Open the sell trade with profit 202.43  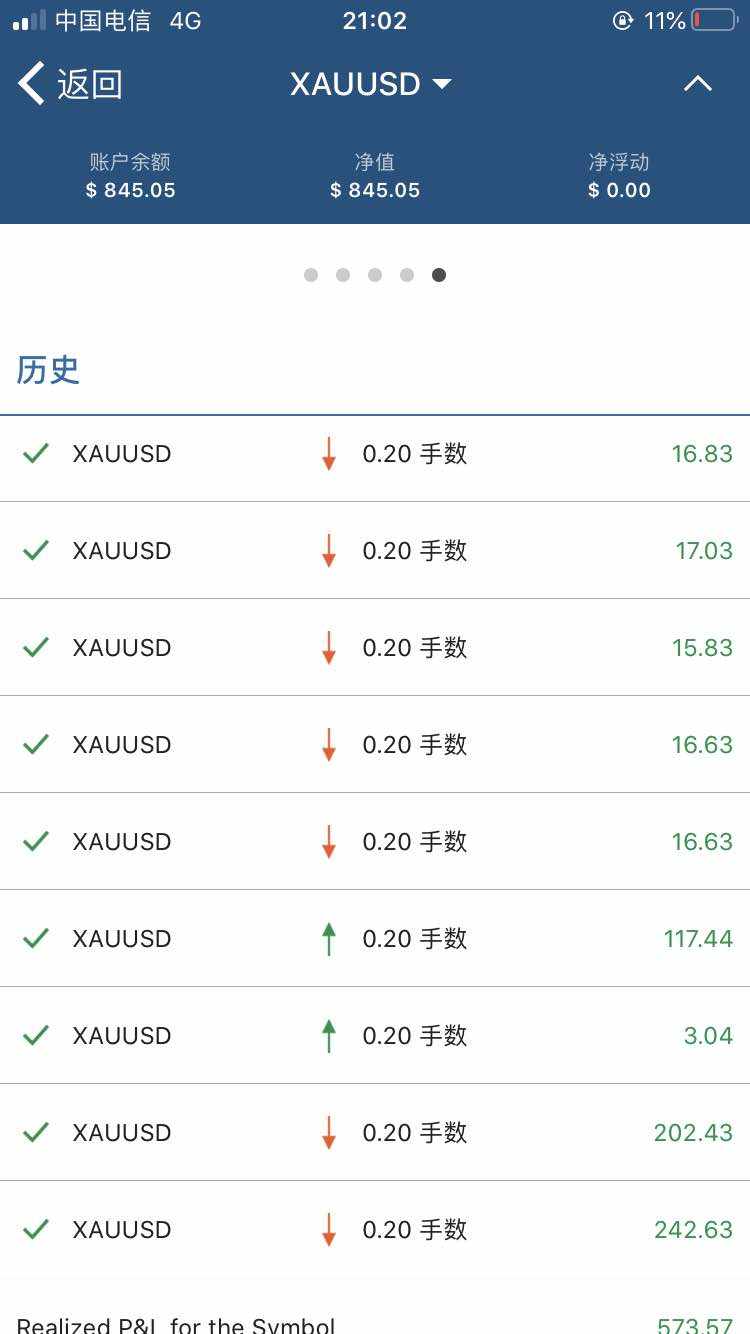[375, 1133]
